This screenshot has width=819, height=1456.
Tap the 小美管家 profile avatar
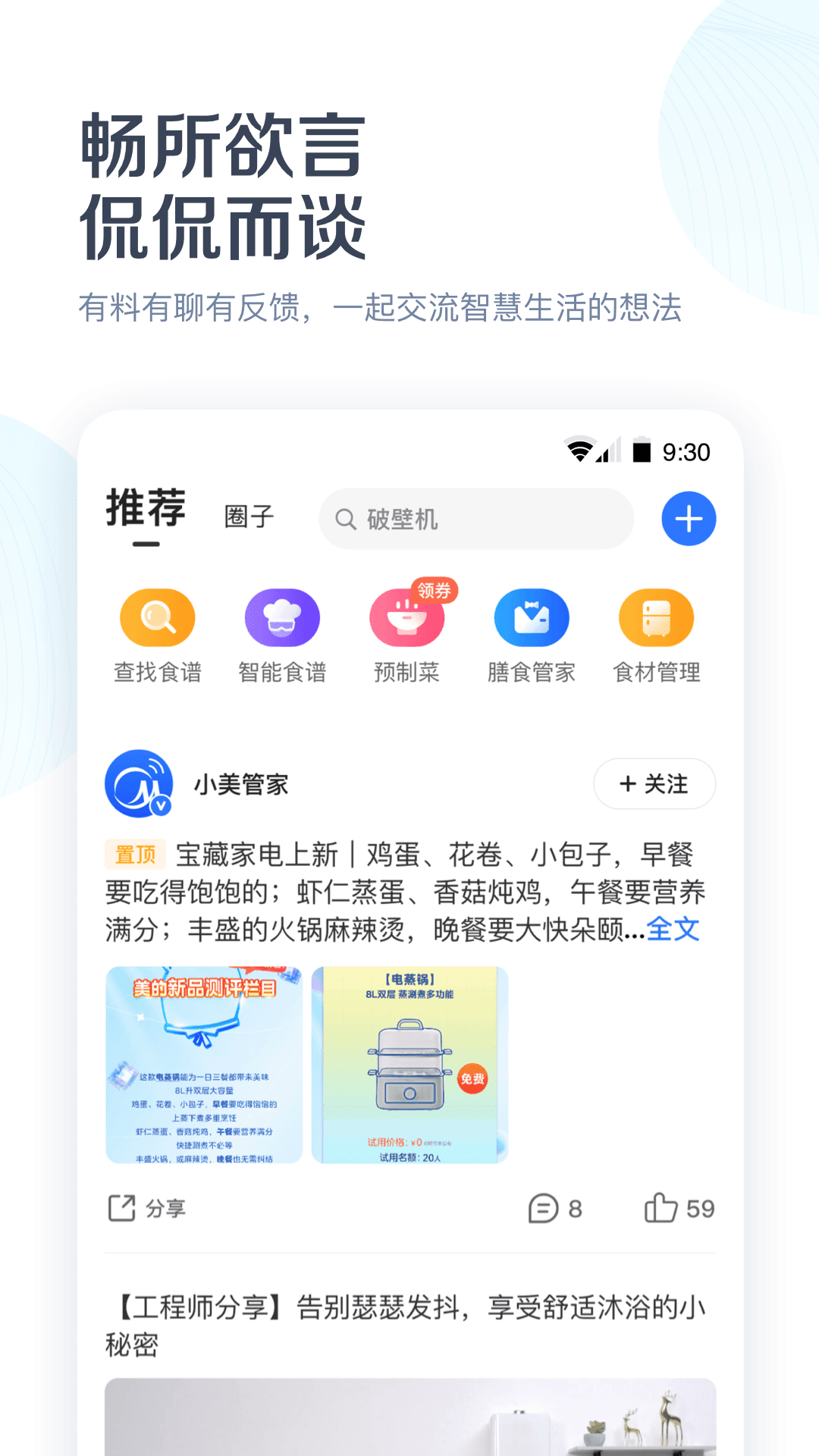click(140, 784)
